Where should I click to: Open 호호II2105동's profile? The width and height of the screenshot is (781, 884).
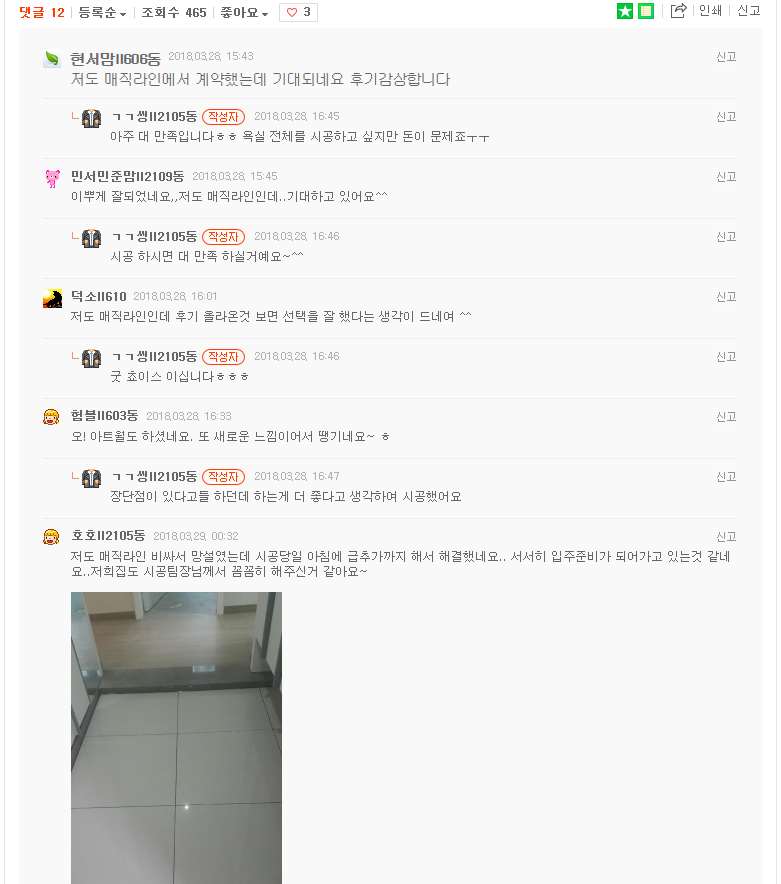(108, 537)
